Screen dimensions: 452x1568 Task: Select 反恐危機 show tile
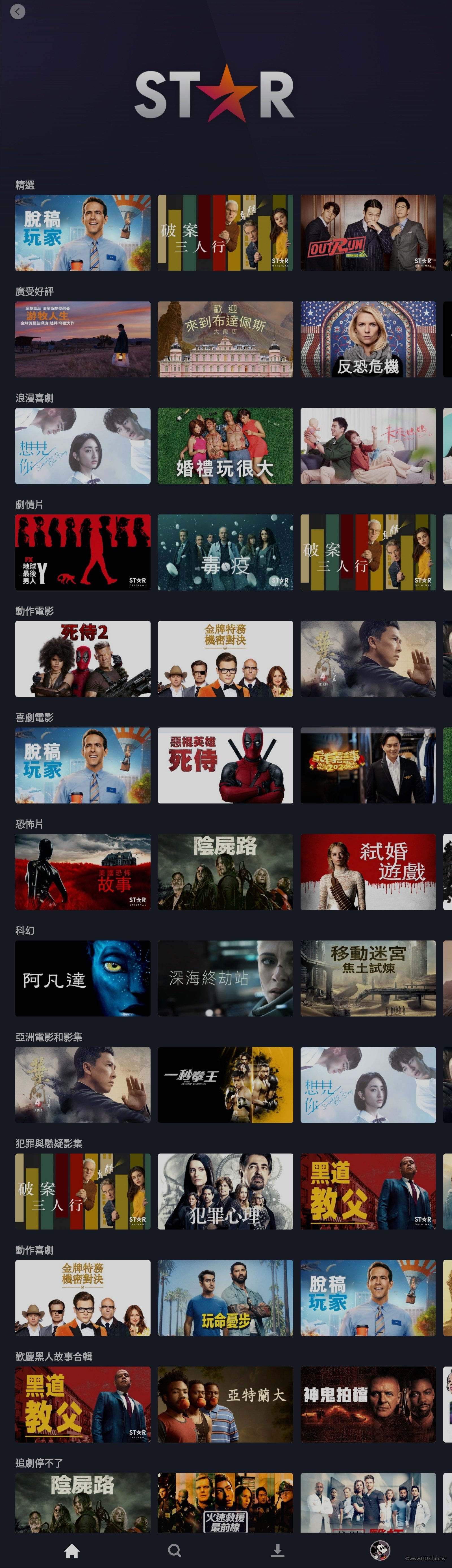(x=368, y=339)
